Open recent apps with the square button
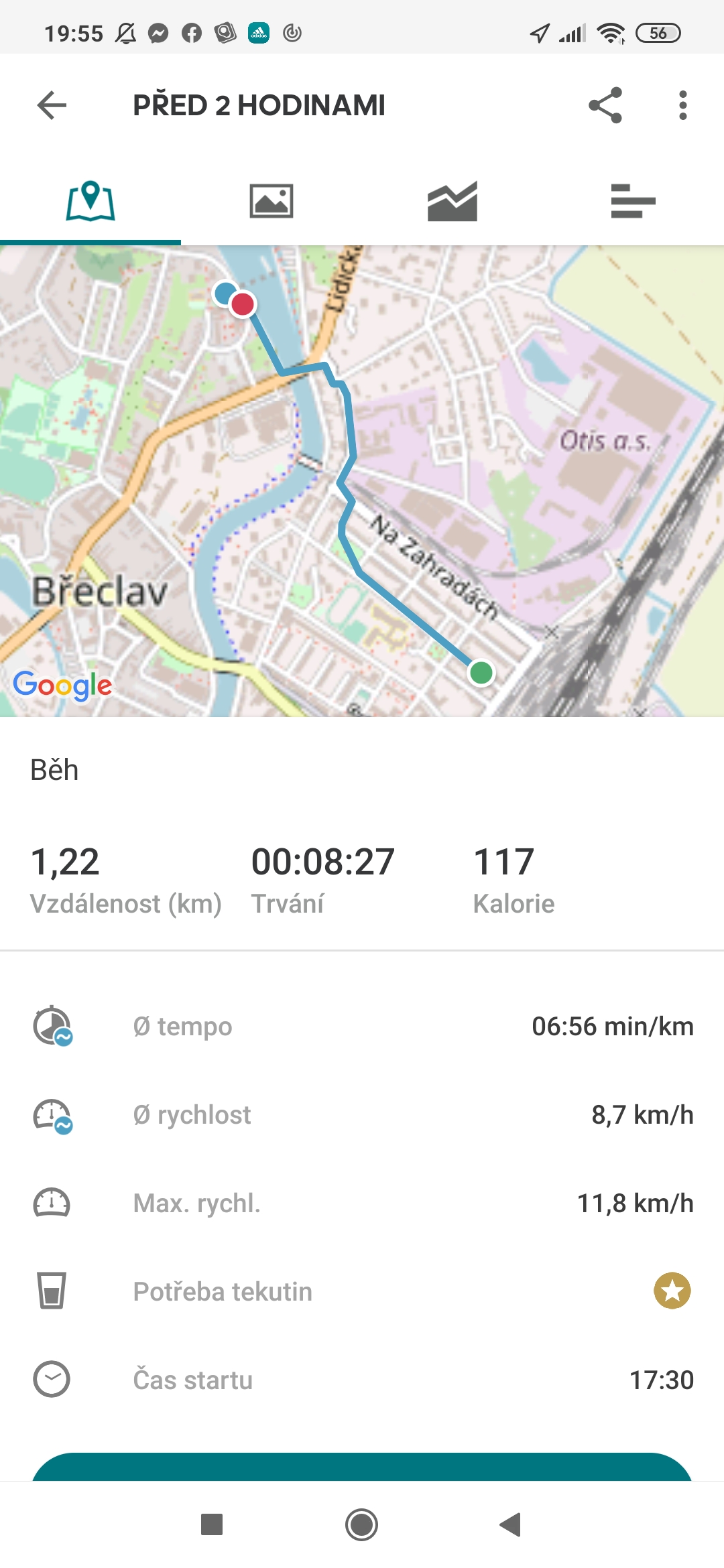 (x=212, y=1524)
